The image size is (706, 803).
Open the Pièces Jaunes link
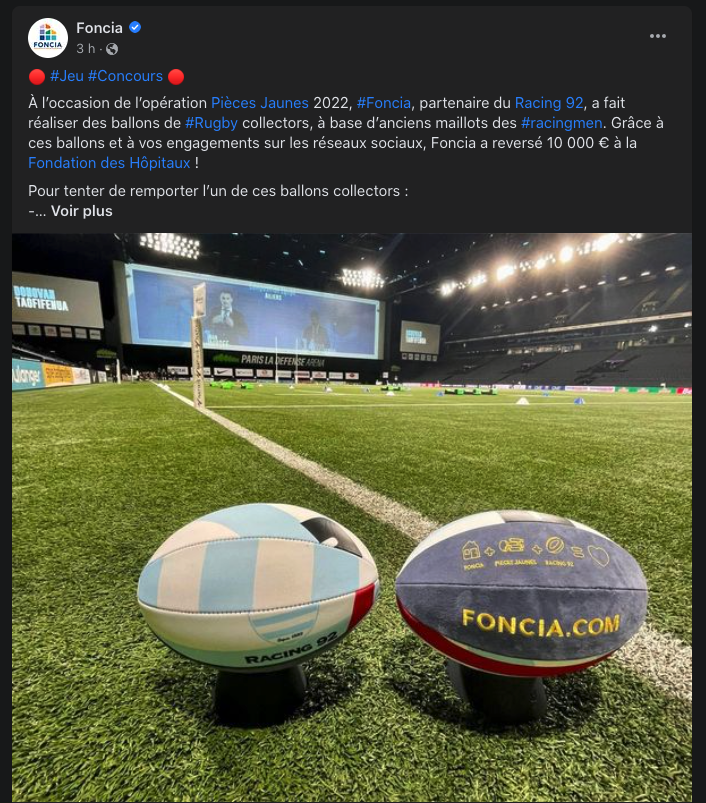point(259,103)
